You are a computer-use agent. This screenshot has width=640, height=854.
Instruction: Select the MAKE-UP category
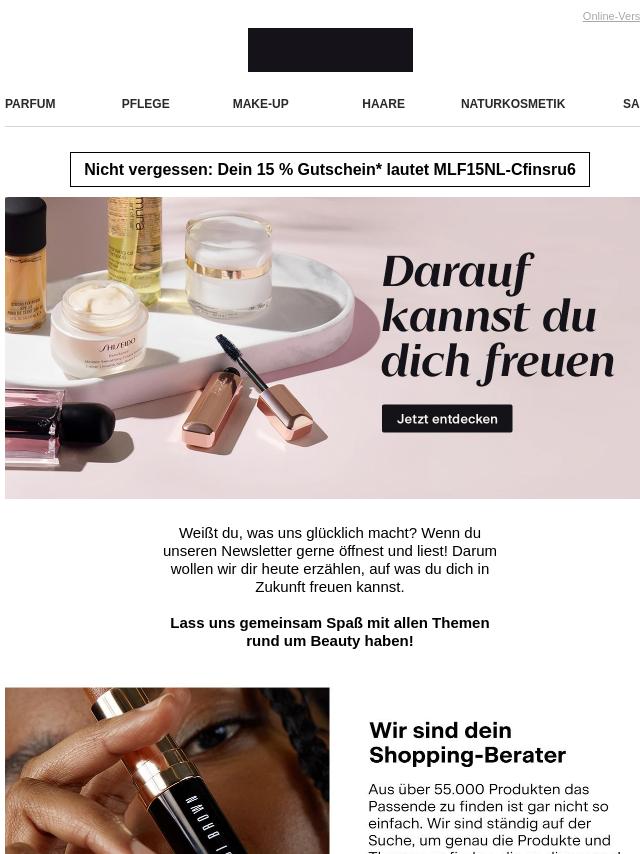[x=260, y=104]
